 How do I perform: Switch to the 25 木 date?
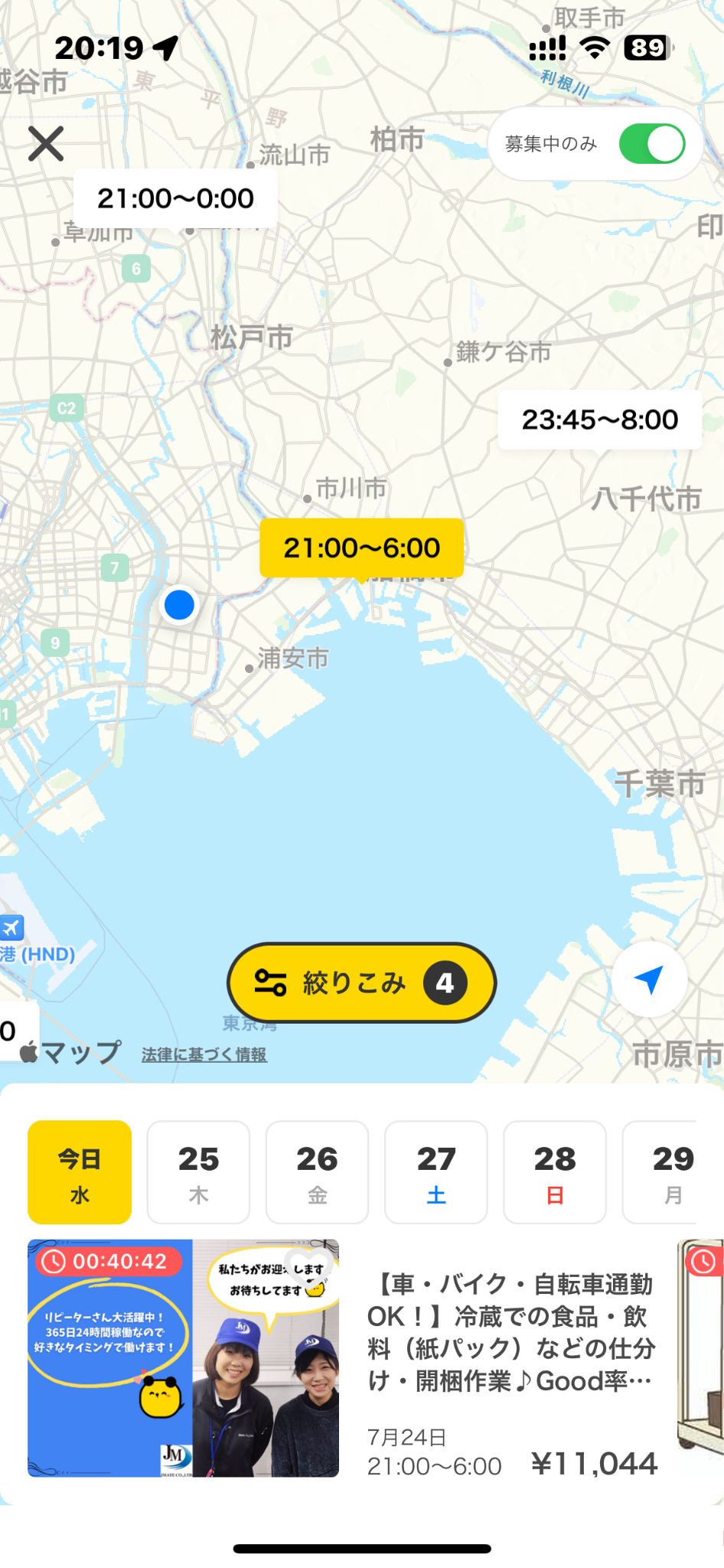[198, 1172]
